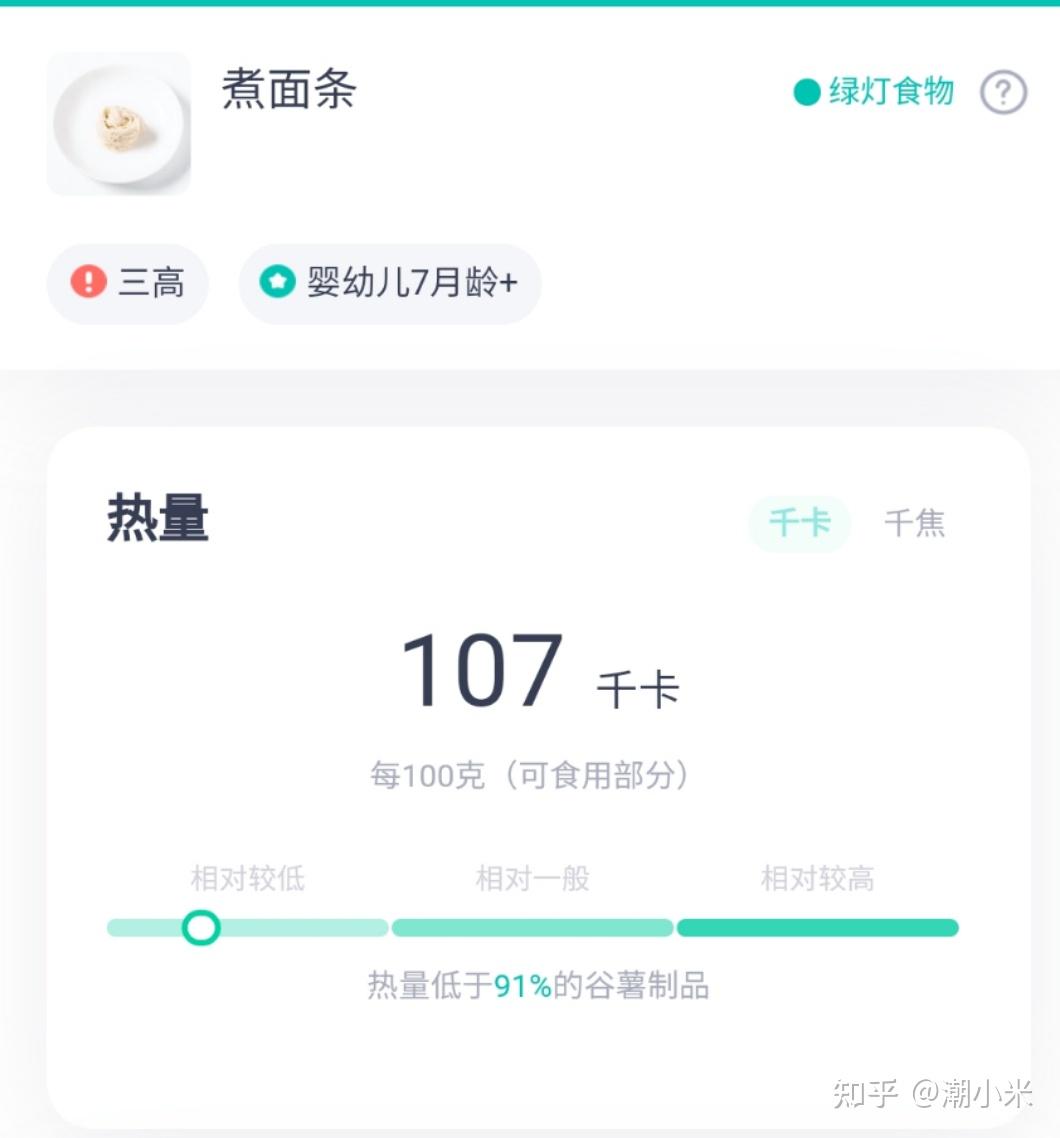View the 煮面条 food photo
This screenshot has width=1060, height=1138.
click(x=118, y=124)
